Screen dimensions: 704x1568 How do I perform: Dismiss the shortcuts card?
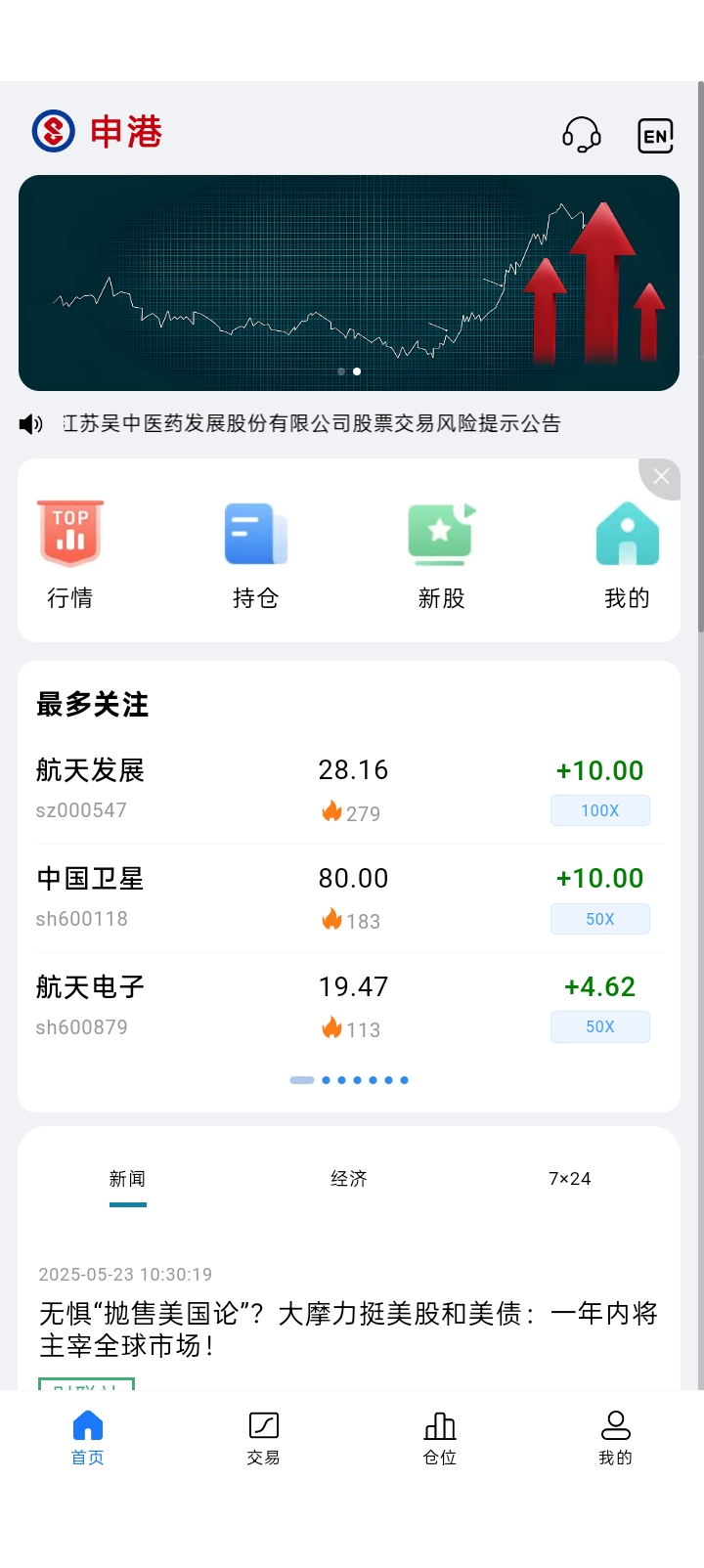661,476
